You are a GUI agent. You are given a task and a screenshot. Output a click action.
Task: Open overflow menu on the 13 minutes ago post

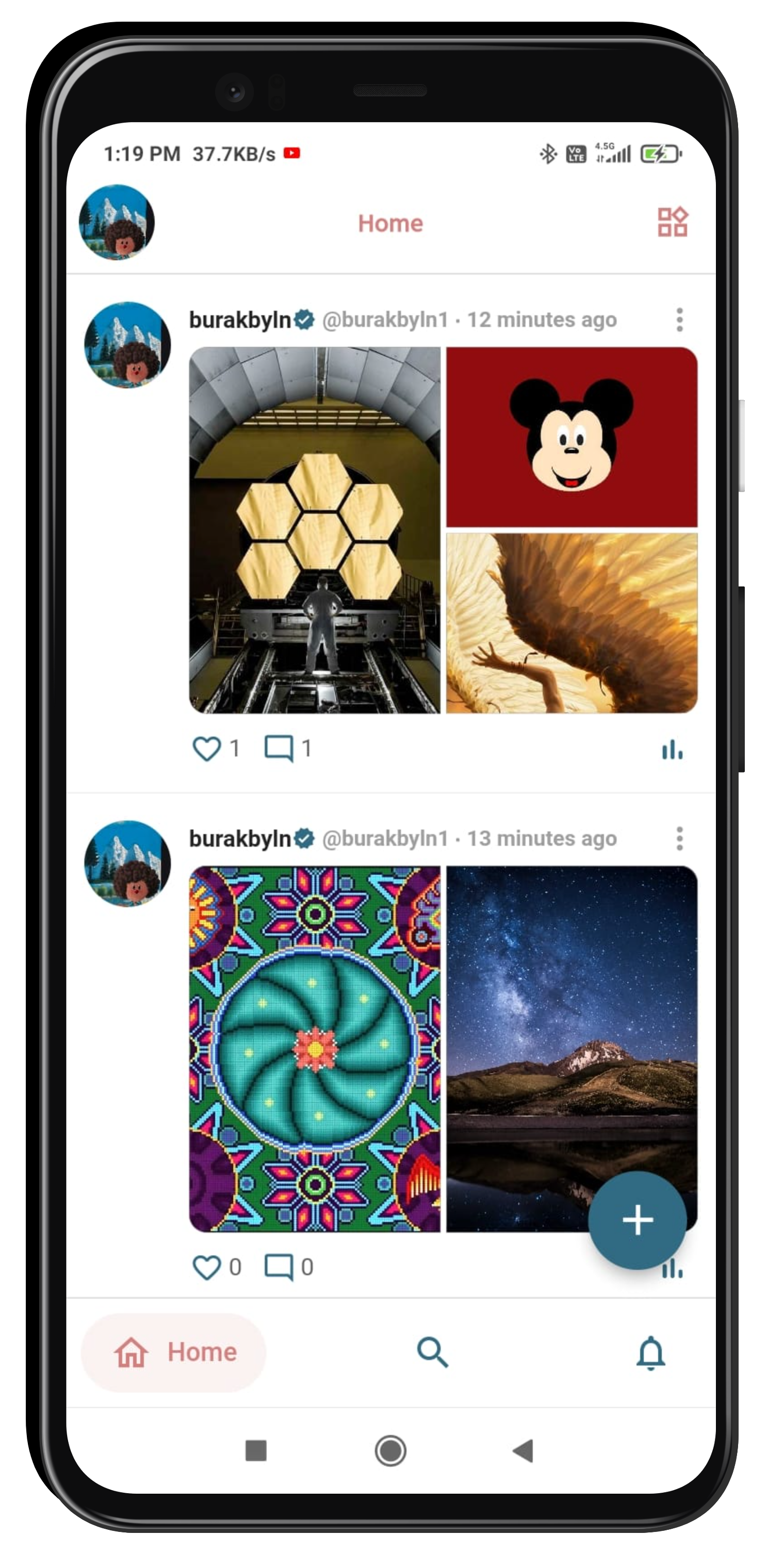click(679, 839)
